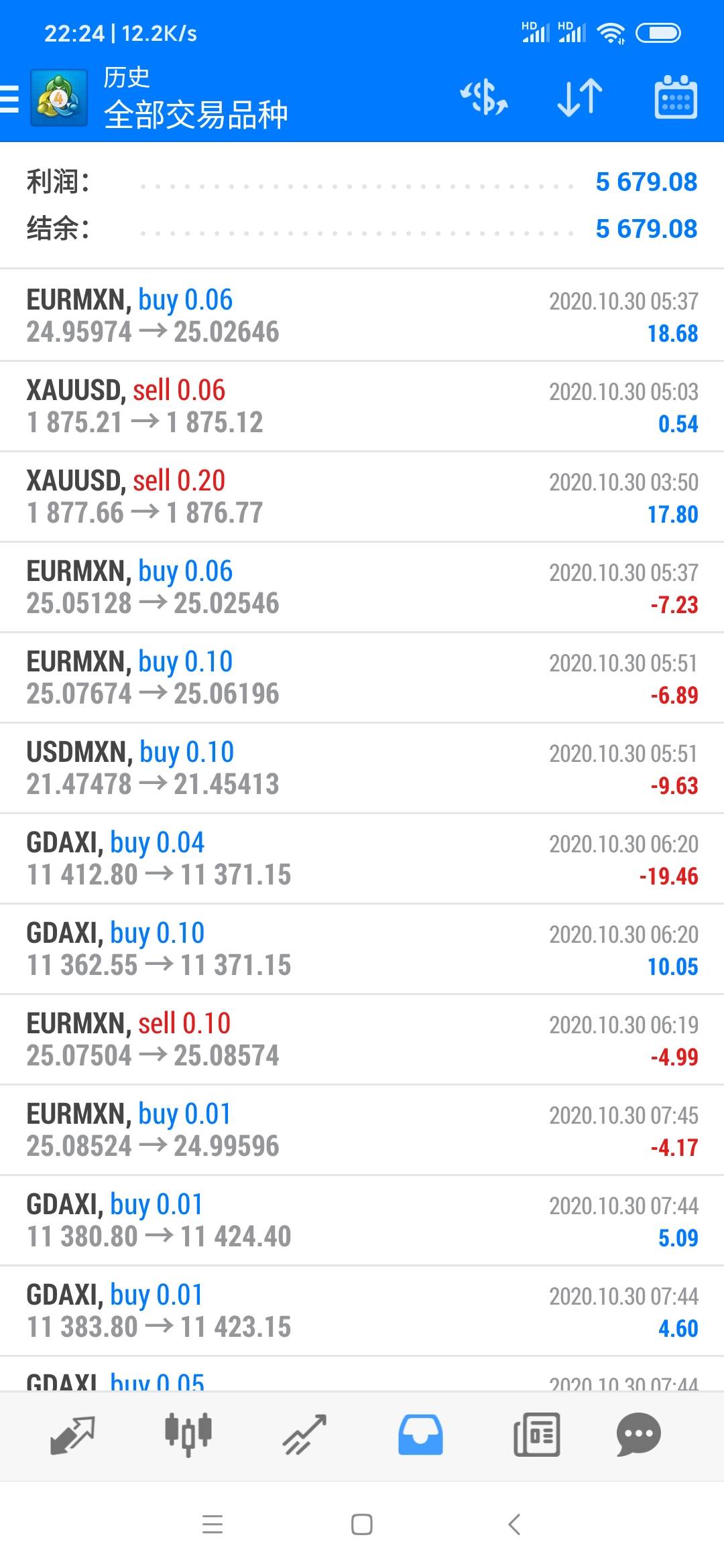724x1568 pixels.
Task: Open the GDAXI buy 0.04 trade
Action: click(x=362, y=858)
